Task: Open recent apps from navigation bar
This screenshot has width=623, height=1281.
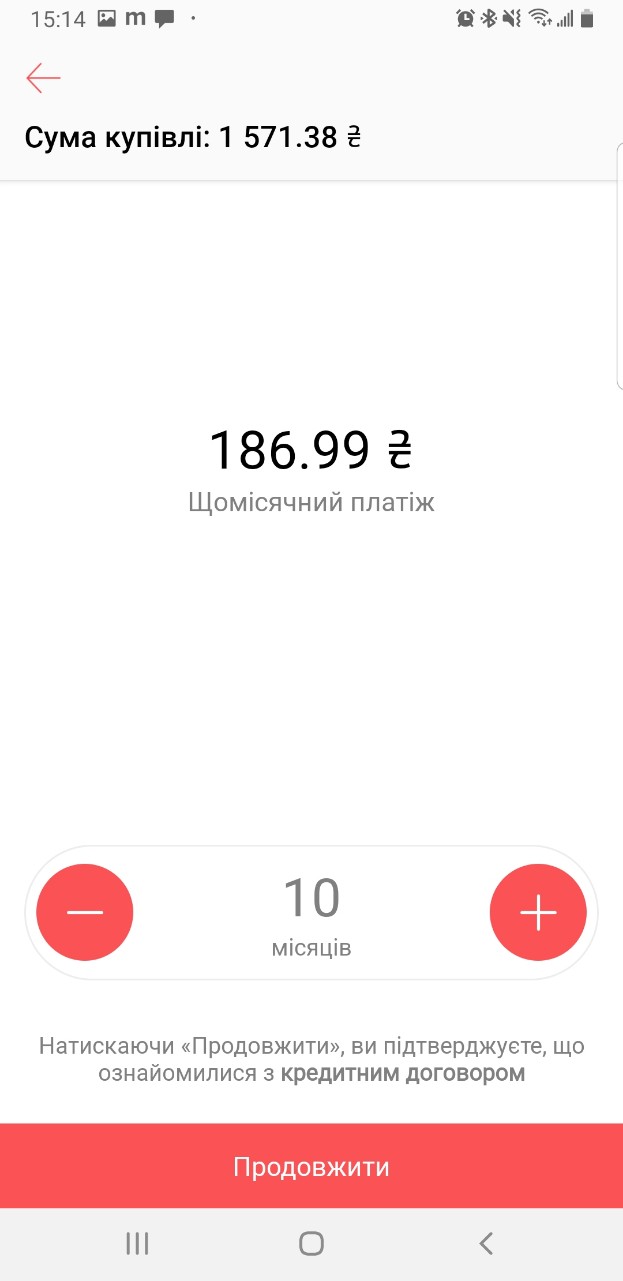Action: click(x=137, y=1243)
